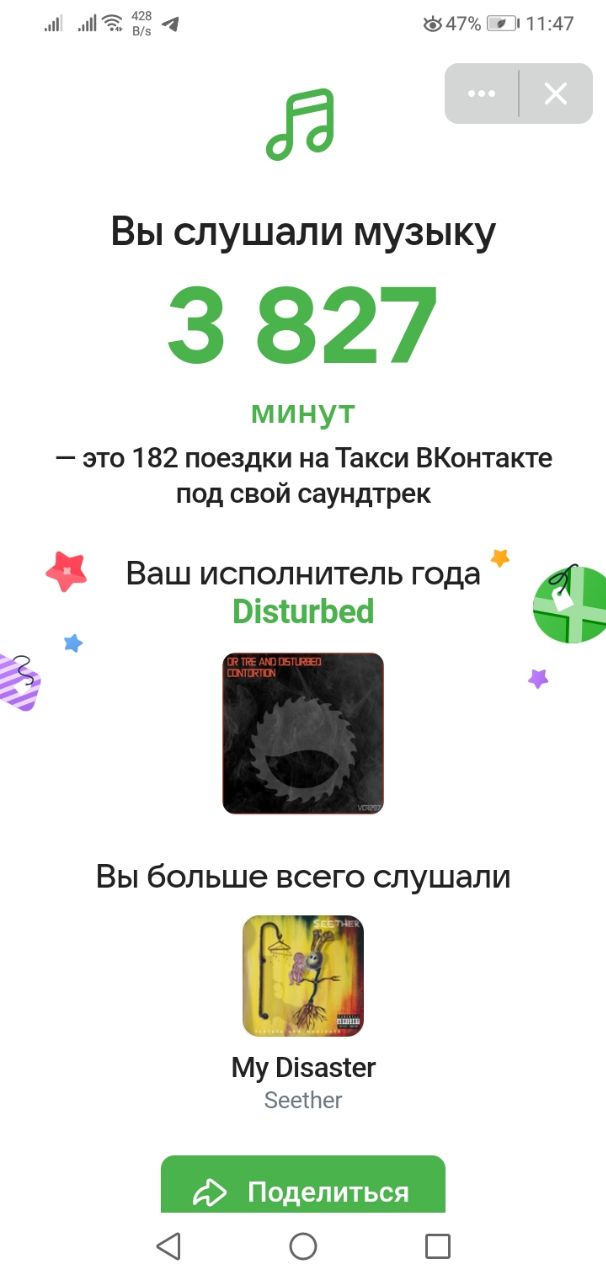
Task: Go to the home screen
Action: (303, 1245)
